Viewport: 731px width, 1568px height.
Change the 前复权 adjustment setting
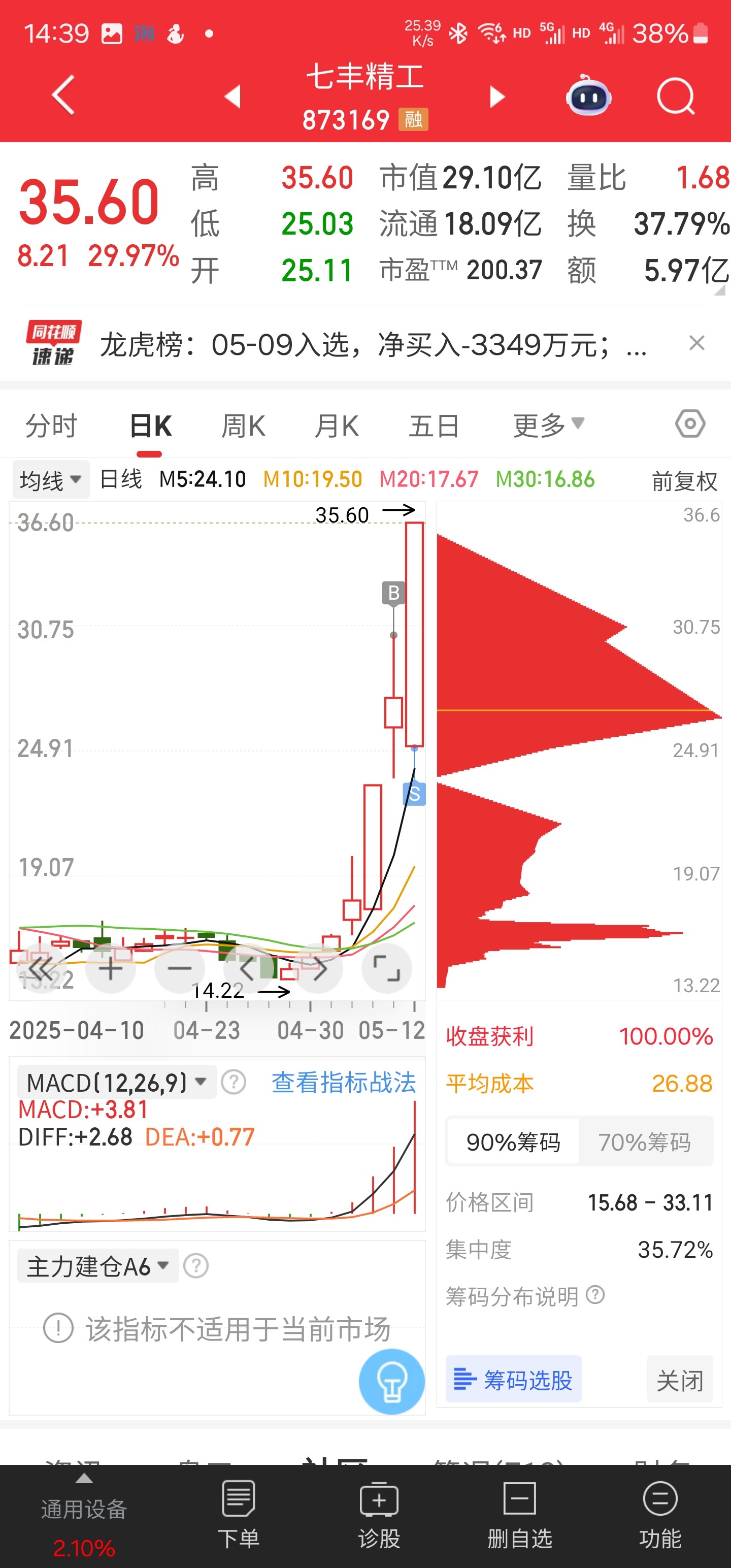[685, 481]
